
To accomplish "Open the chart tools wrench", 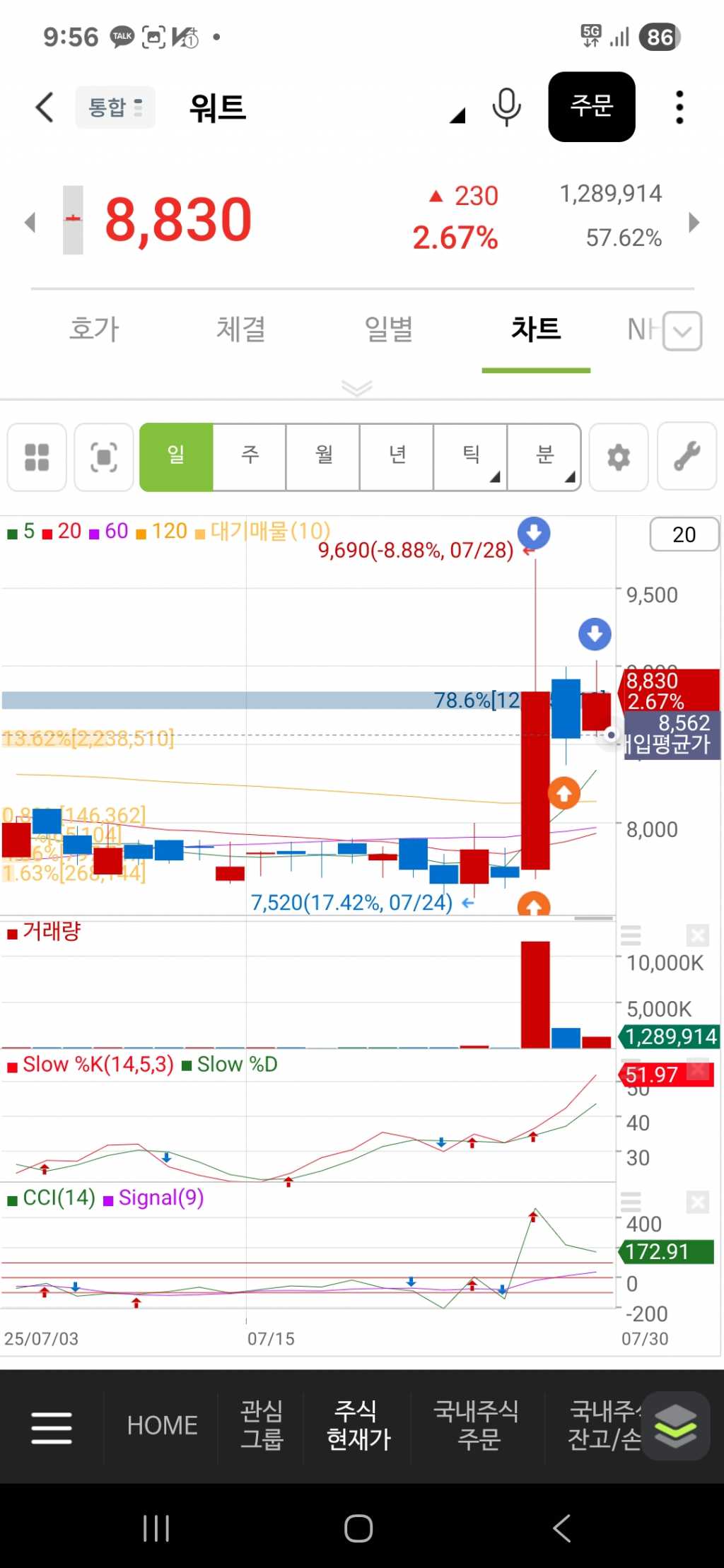I will click(687, 457).
